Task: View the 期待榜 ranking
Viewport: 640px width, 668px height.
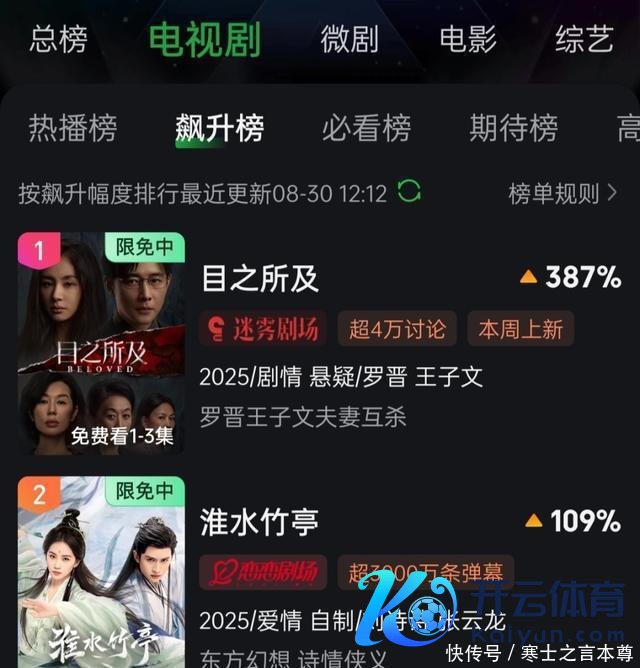Action: pos(513,128)
